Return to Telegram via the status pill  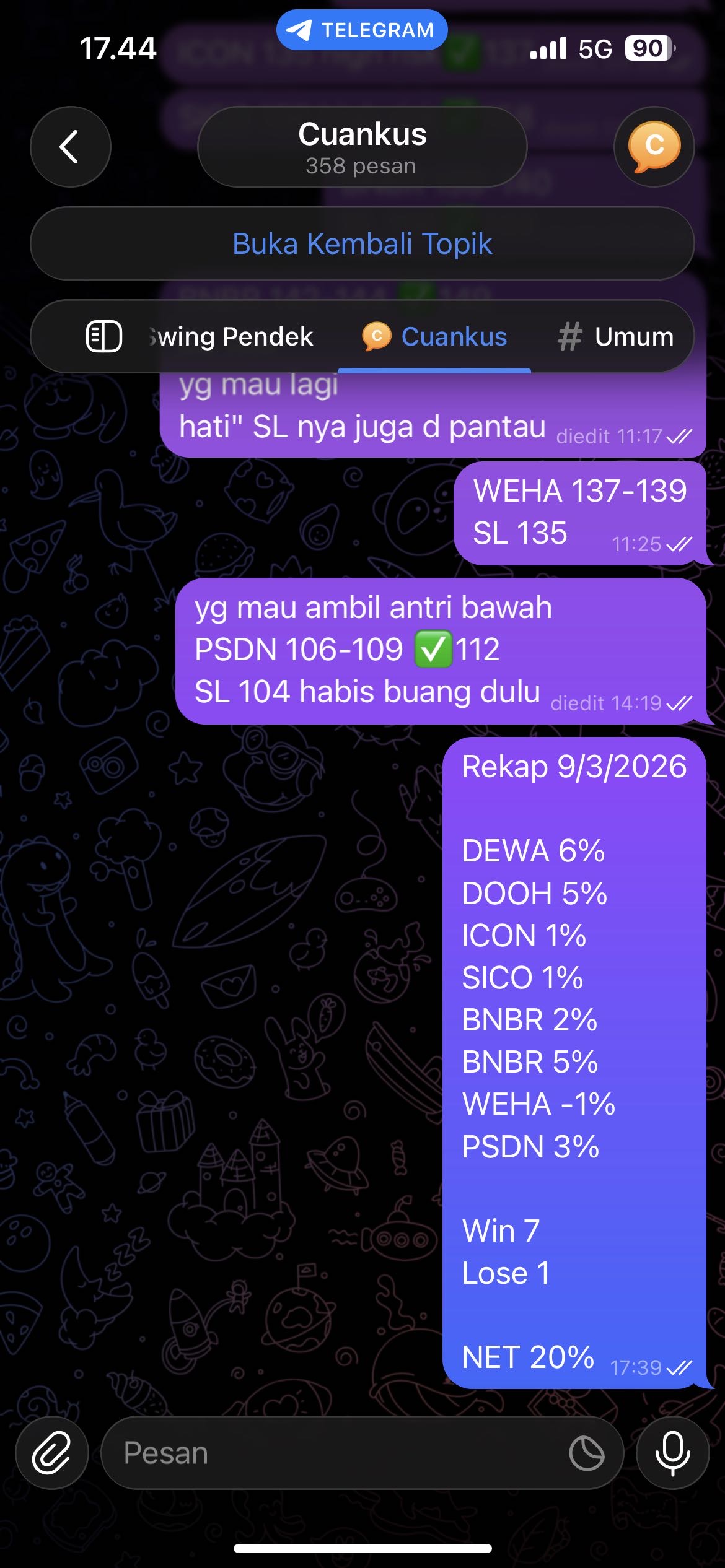[362, 30]
